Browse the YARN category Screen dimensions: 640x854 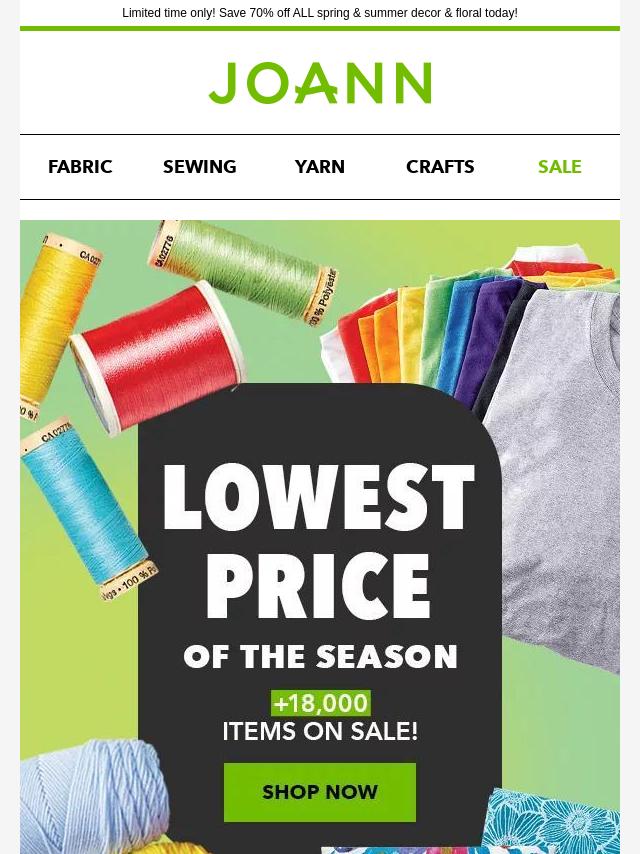(320, 167)
